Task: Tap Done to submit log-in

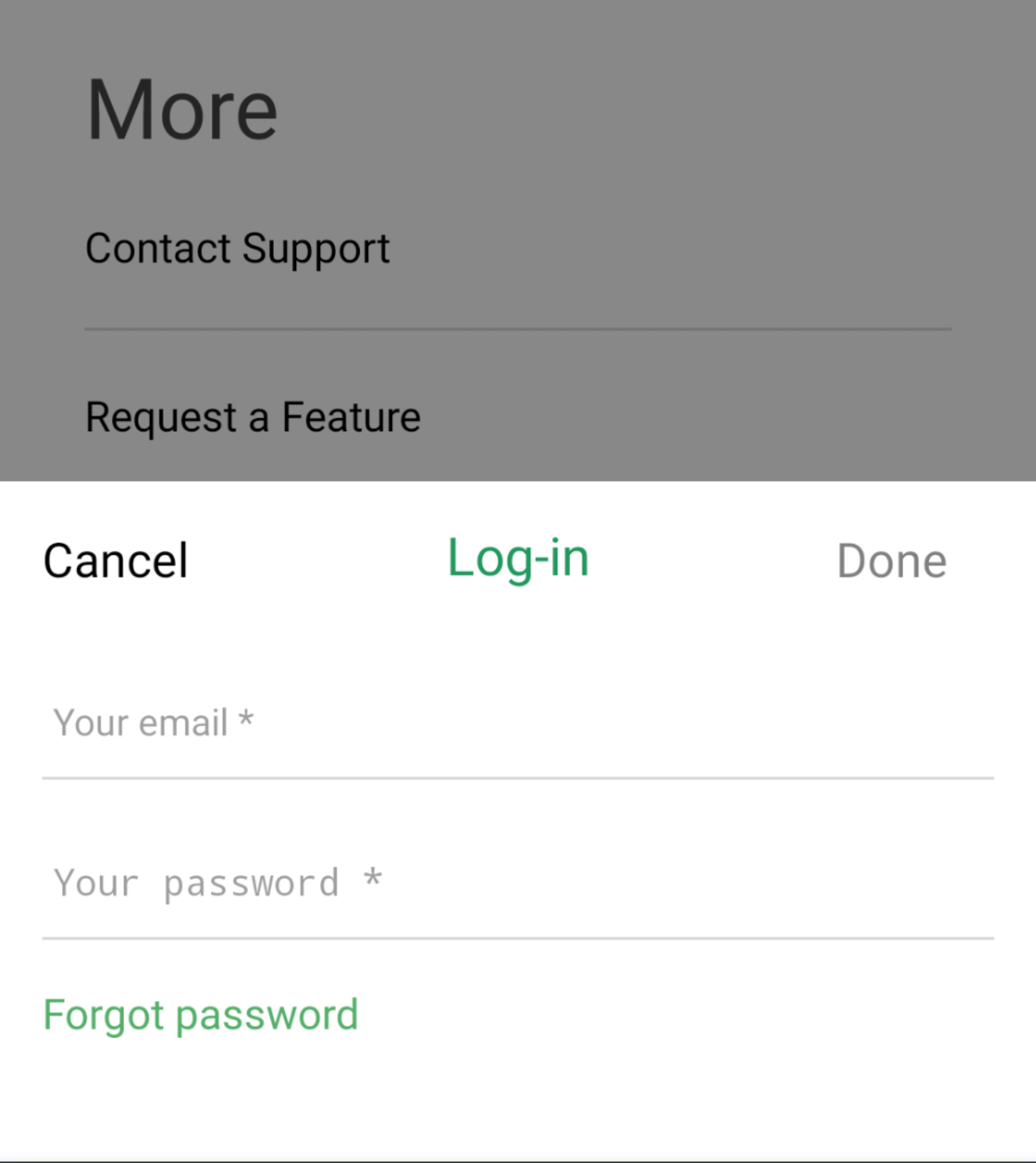Action: pyautogui.click(x=891, y=561)
